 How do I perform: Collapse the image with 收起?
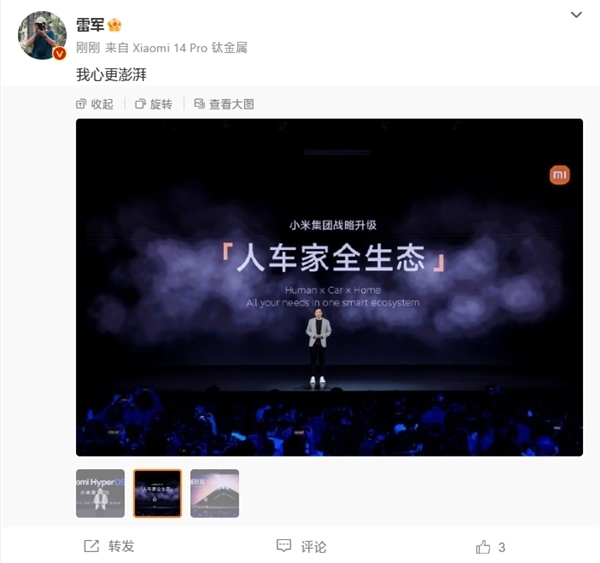pos(95,104)
